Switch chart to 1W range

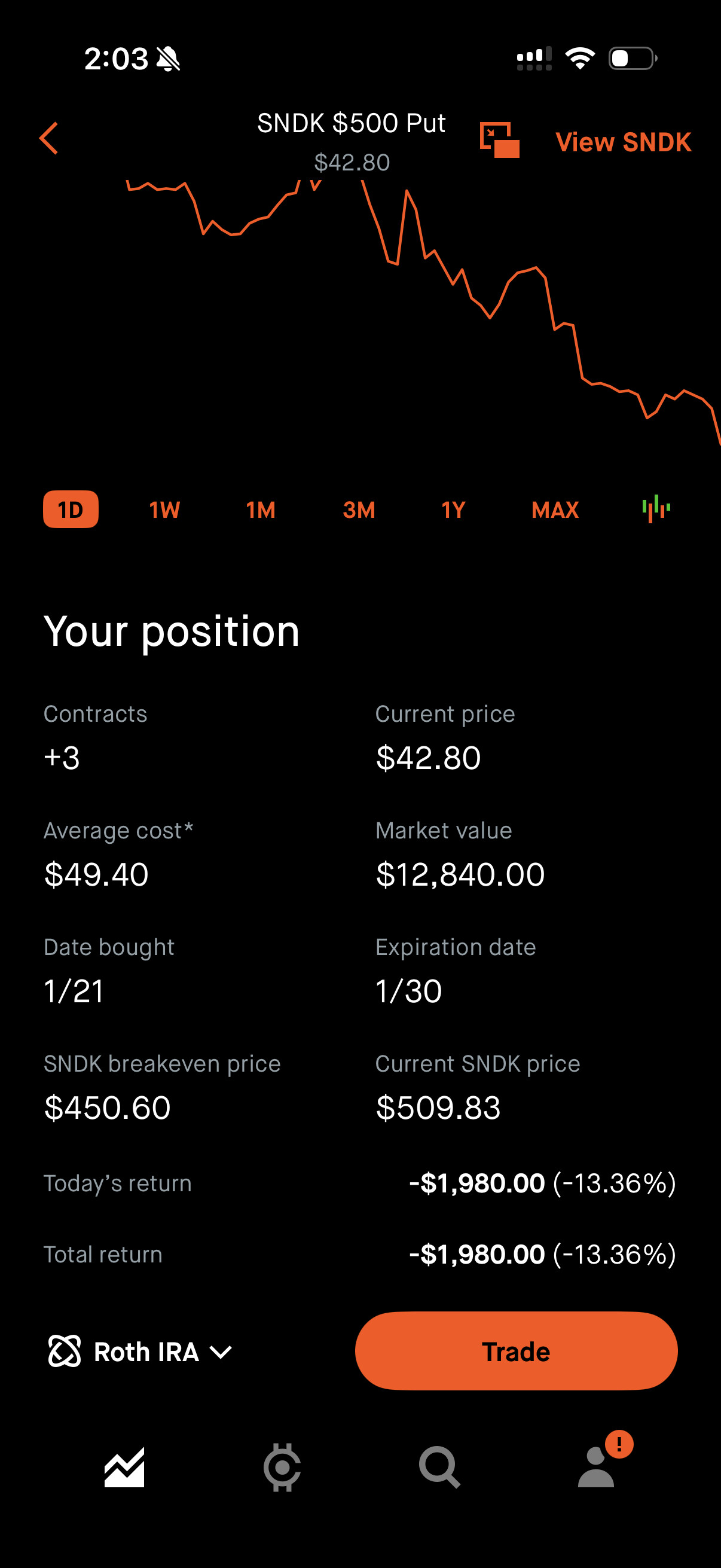(164, 510)
